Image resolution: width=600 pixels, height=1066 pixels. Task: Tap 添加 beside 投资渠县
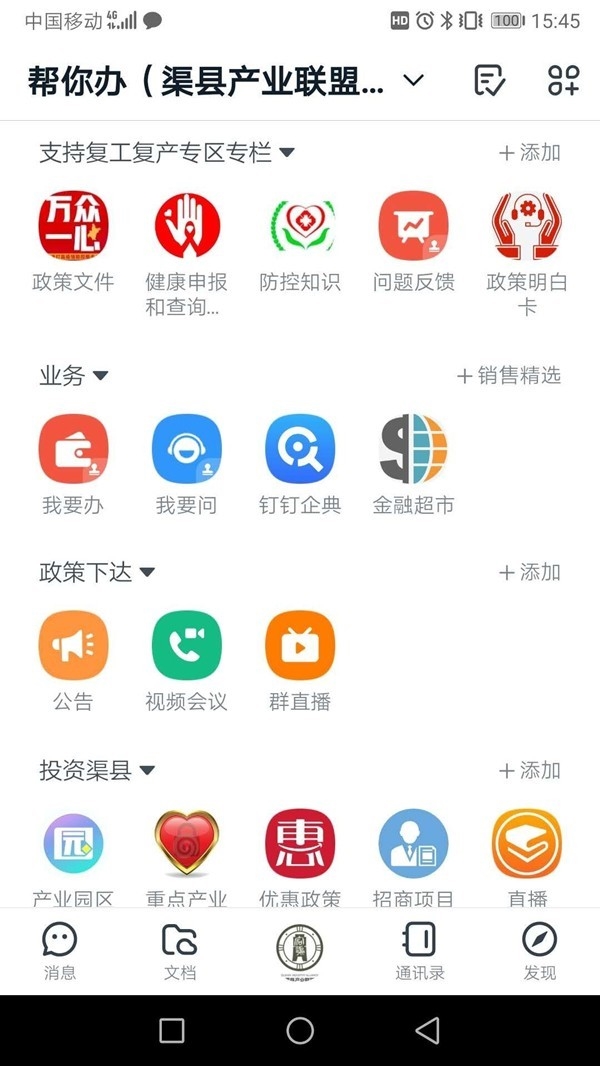pyautogui.click(x=530, y=770)
